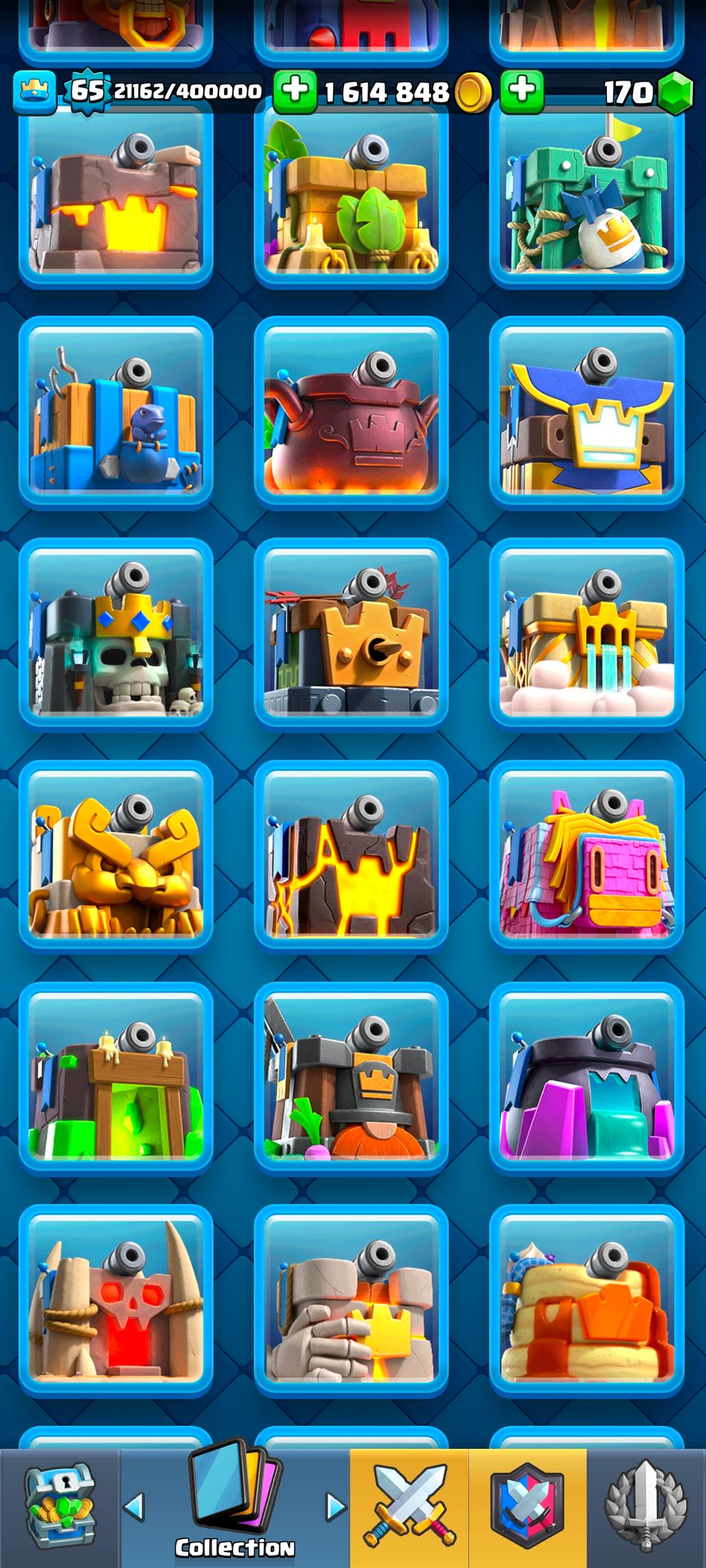706x1568 pixels.
Task: Tap the right arrow beside Collection
Action: tap(334, 1506)
